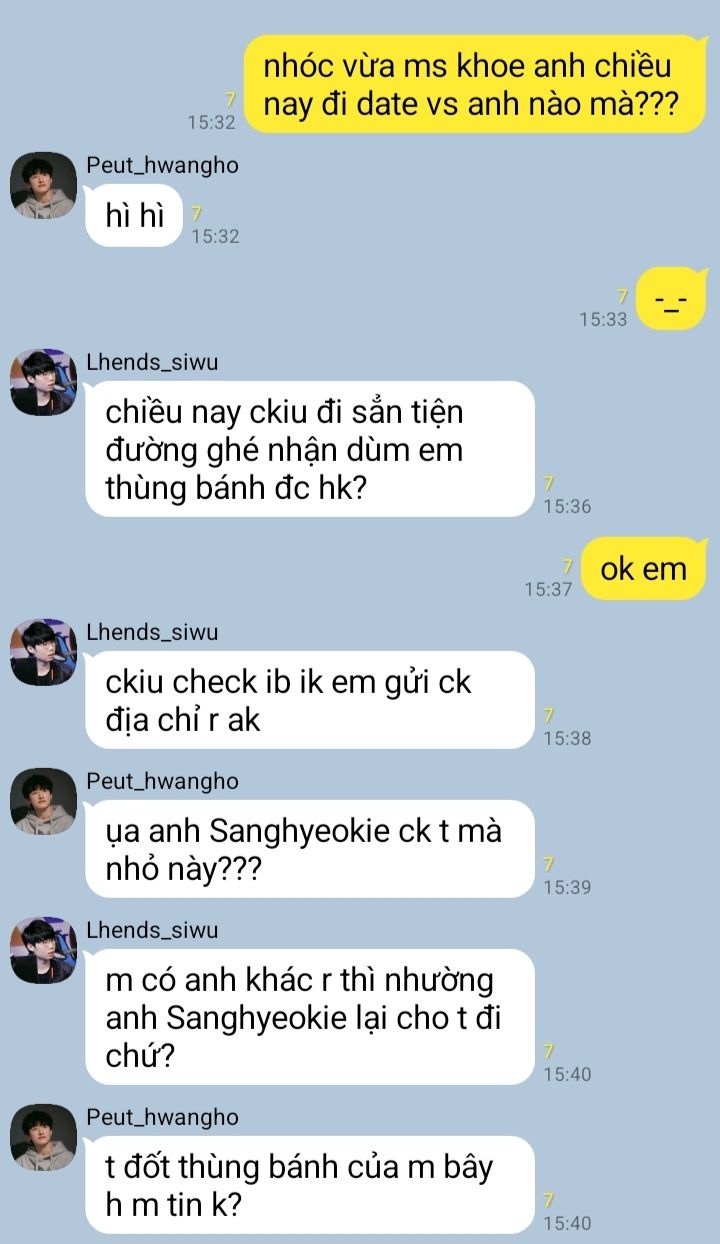
Task: Open Lhends_siwu's avatar beside "chiều nay ckiu" message
Action: pyautogui.click(x=43, y=382)
